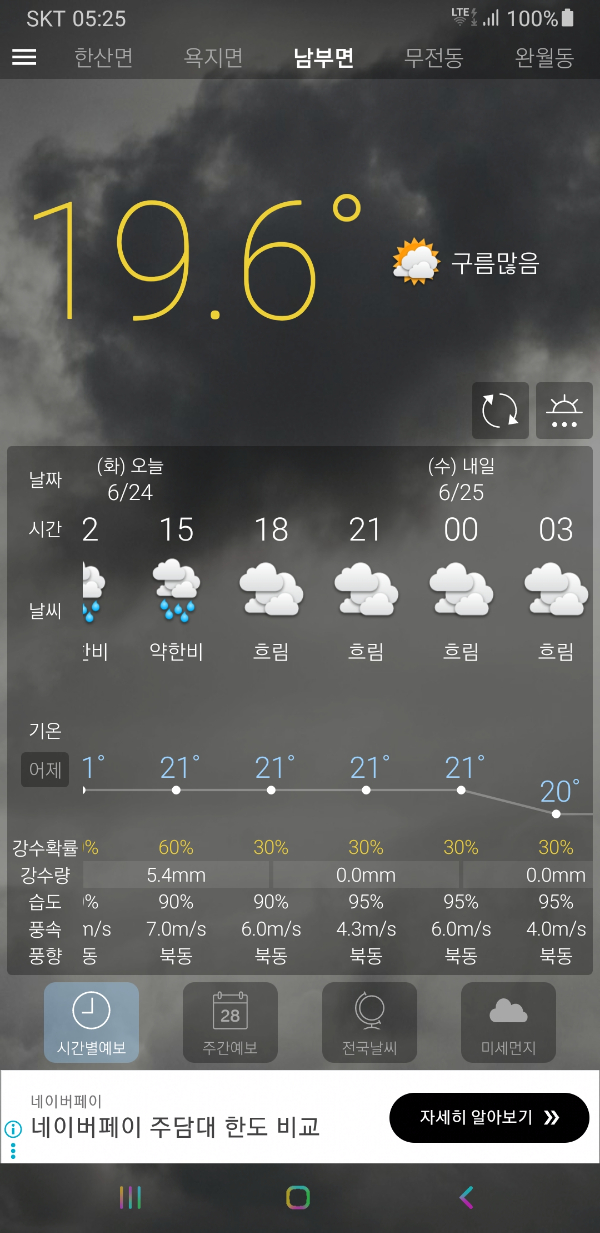View the 미세먼지 fine dust tab

(x=508, y=1022)
